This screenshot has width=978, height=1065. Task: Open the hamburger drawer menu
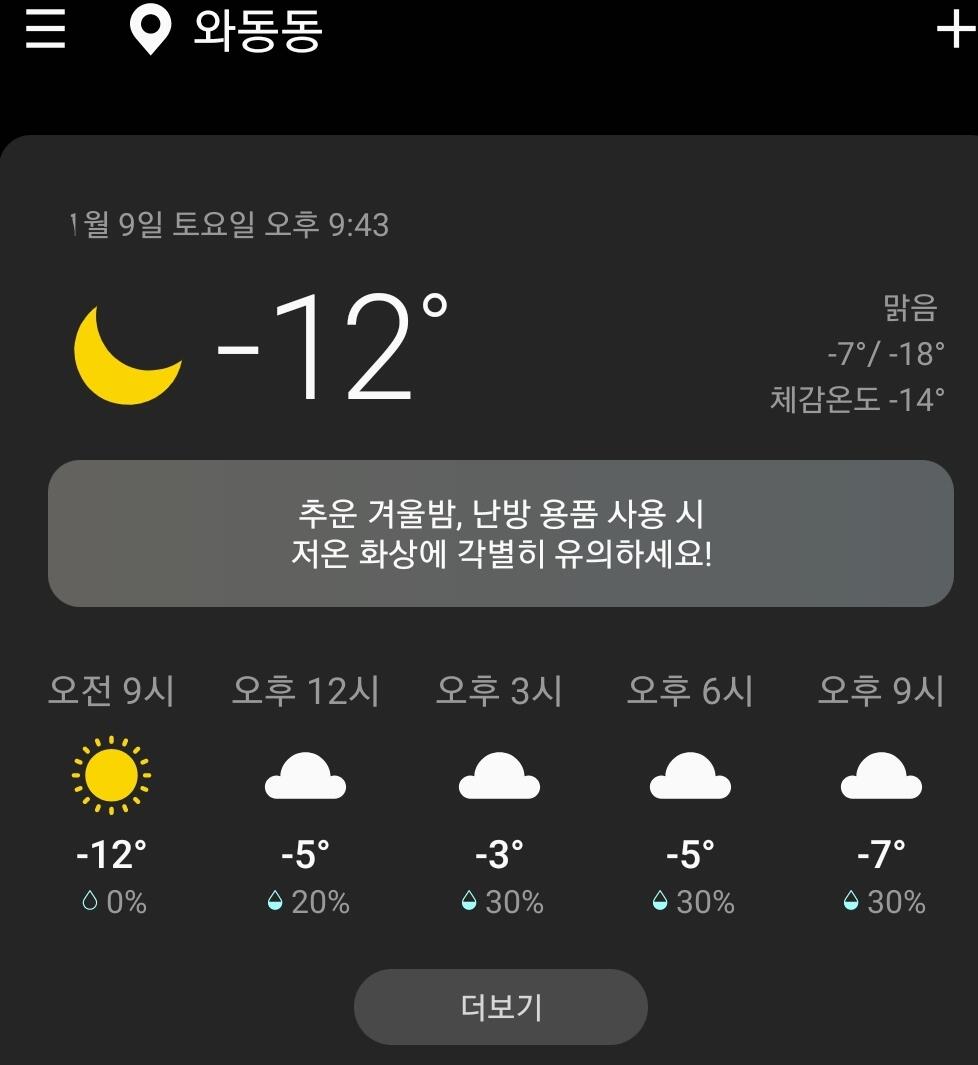(x=46, y=29)
